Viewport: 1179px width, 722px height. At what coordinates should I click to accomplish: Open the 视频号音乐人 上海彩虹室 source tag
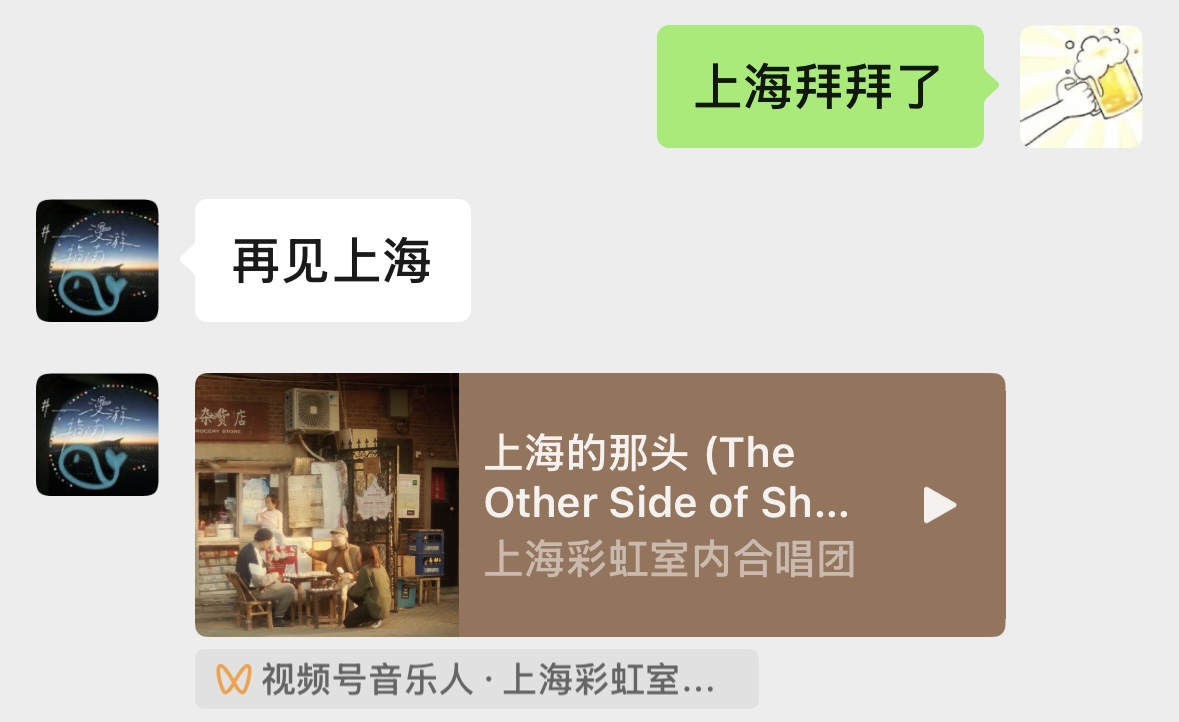coord(476,679)
